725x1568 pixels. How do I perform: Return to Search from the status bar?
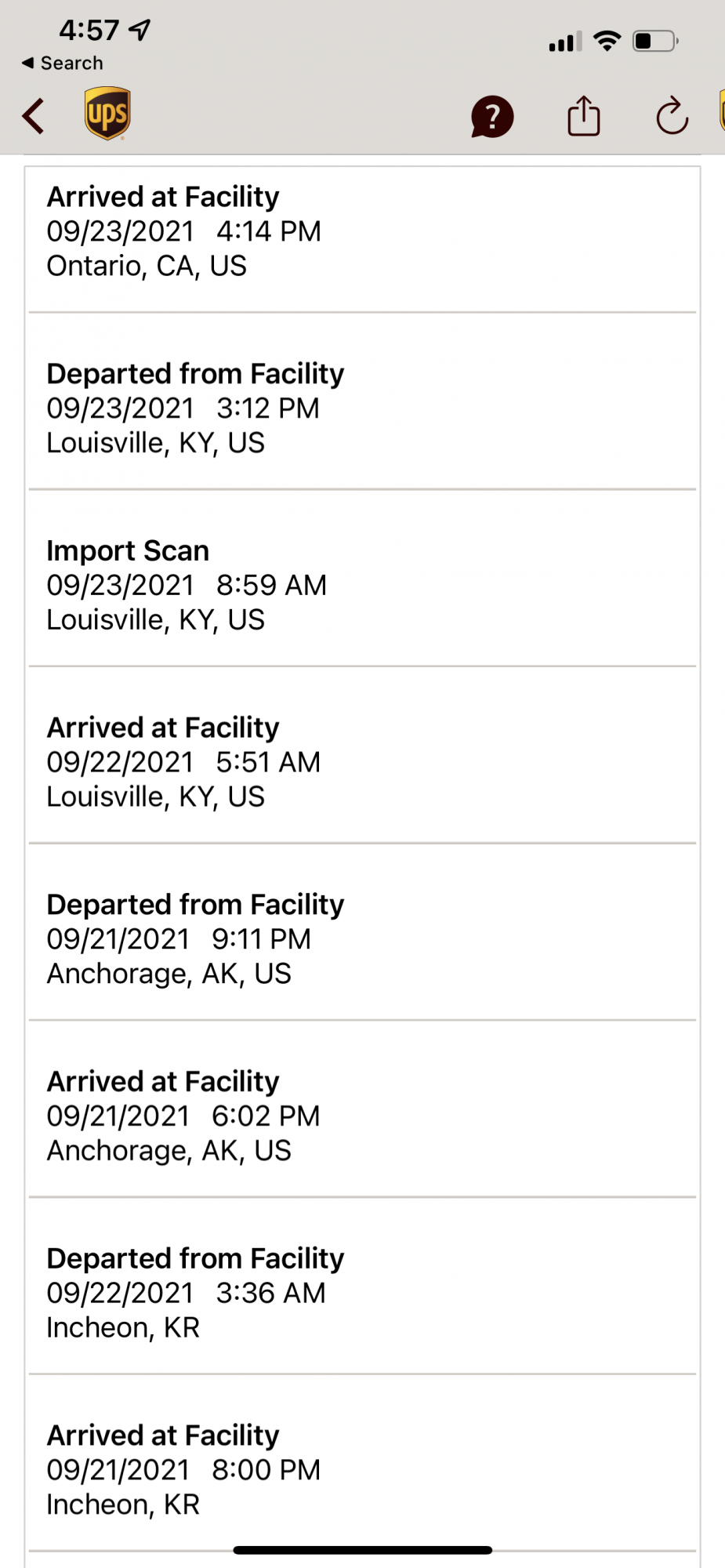(x=63, y=63)
